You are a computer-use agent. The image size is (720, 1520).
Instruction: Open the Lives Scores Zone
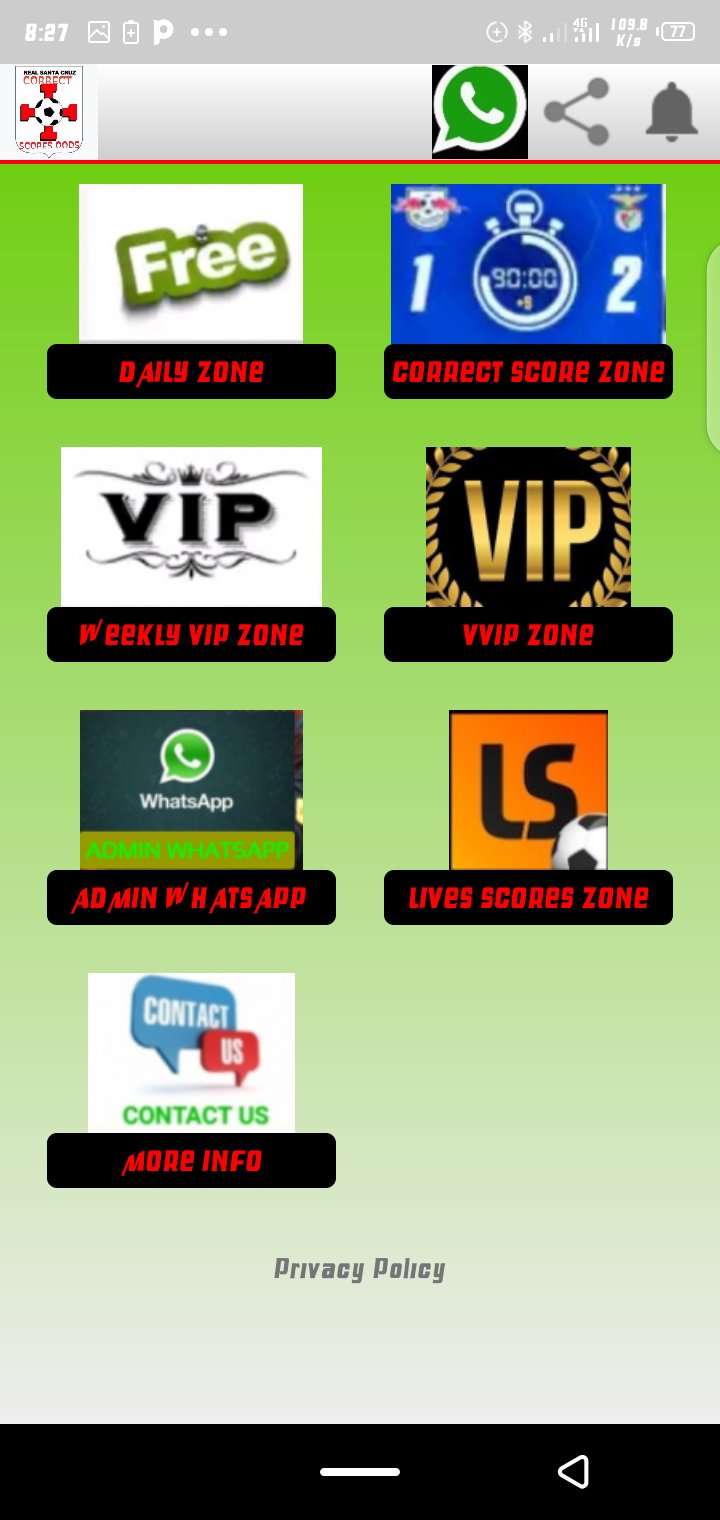click(x=528, y=897)
